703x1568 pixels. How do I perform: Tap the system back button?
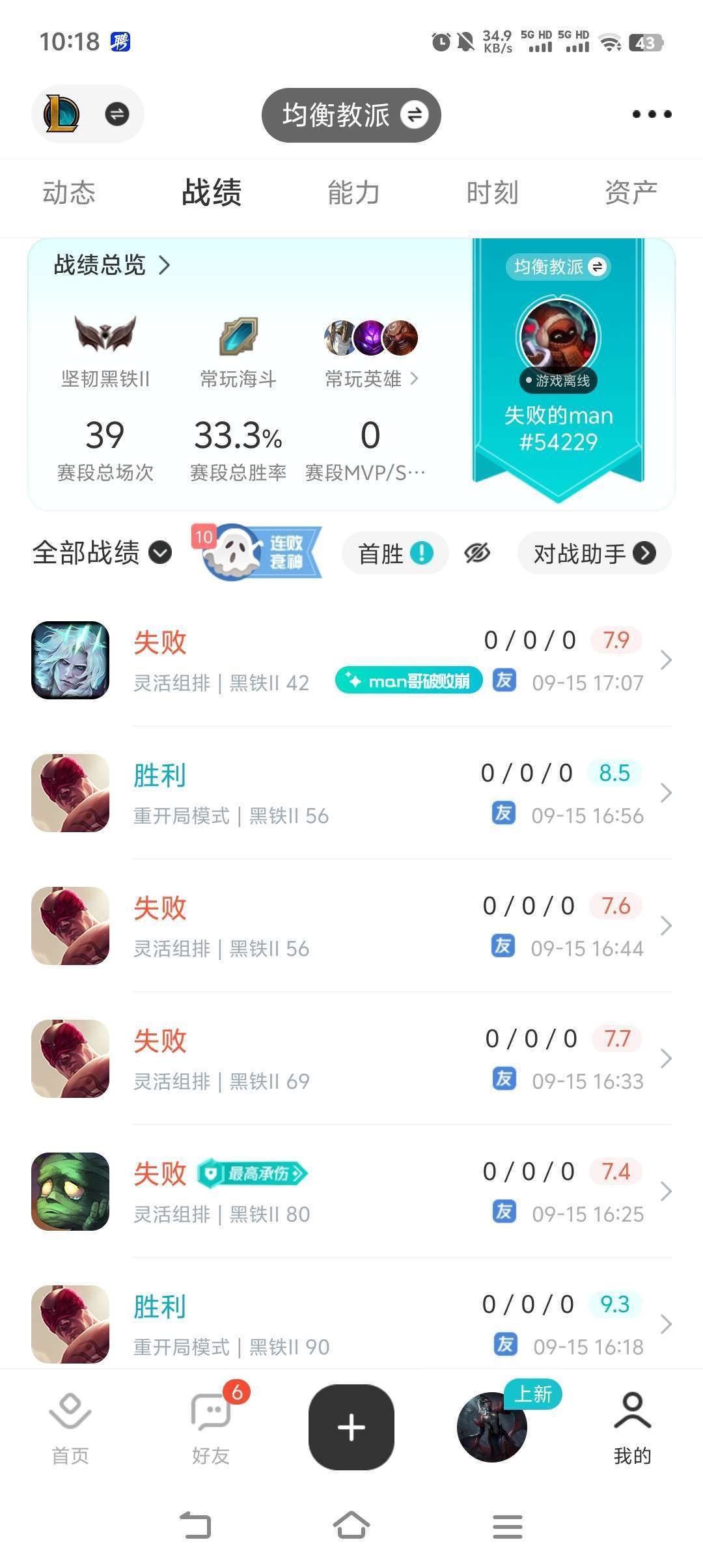(x=195, y=1526)
